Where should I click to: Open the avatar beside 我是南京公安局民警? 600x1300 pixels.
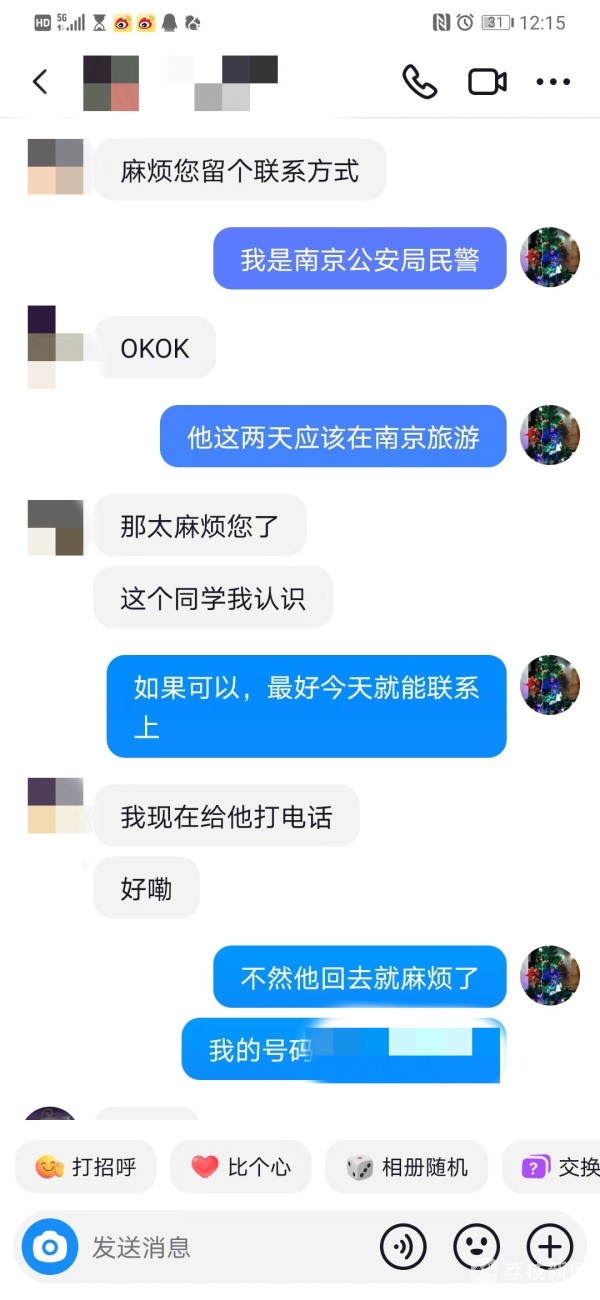coord(550,257)
